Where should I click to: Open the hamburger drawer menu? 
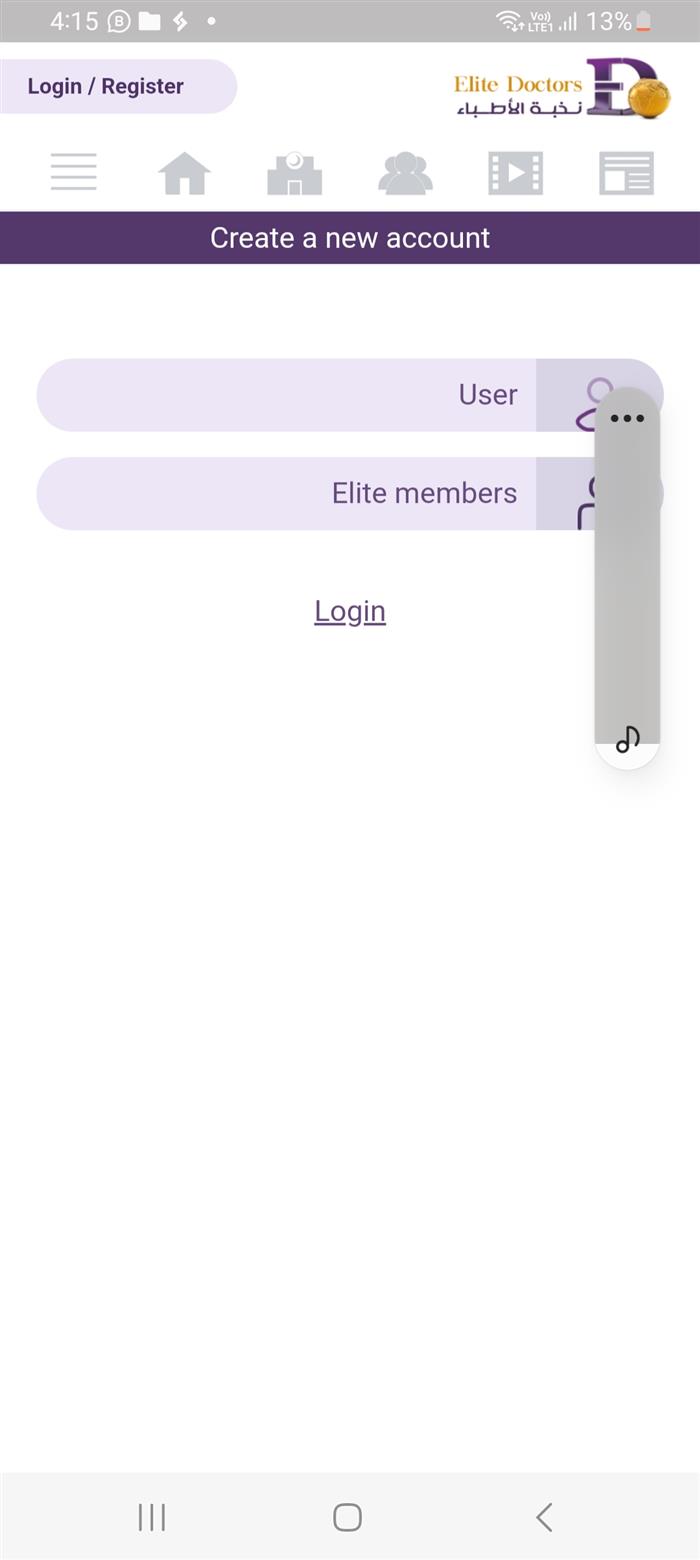point(74,172)
